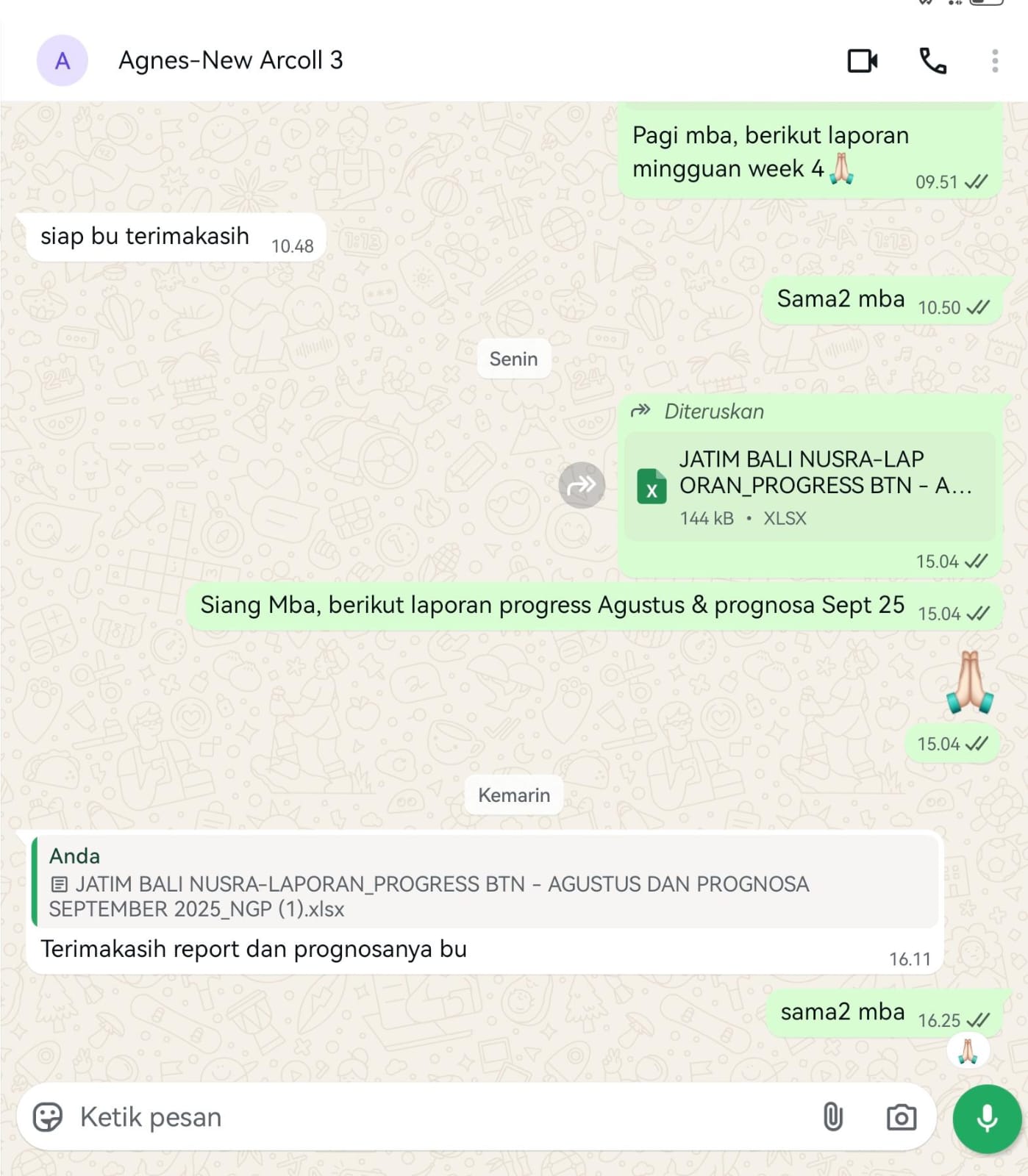Open the camera from message bar
The width and height of the screenshot is (1028, 1176).
click(901, 1117)
